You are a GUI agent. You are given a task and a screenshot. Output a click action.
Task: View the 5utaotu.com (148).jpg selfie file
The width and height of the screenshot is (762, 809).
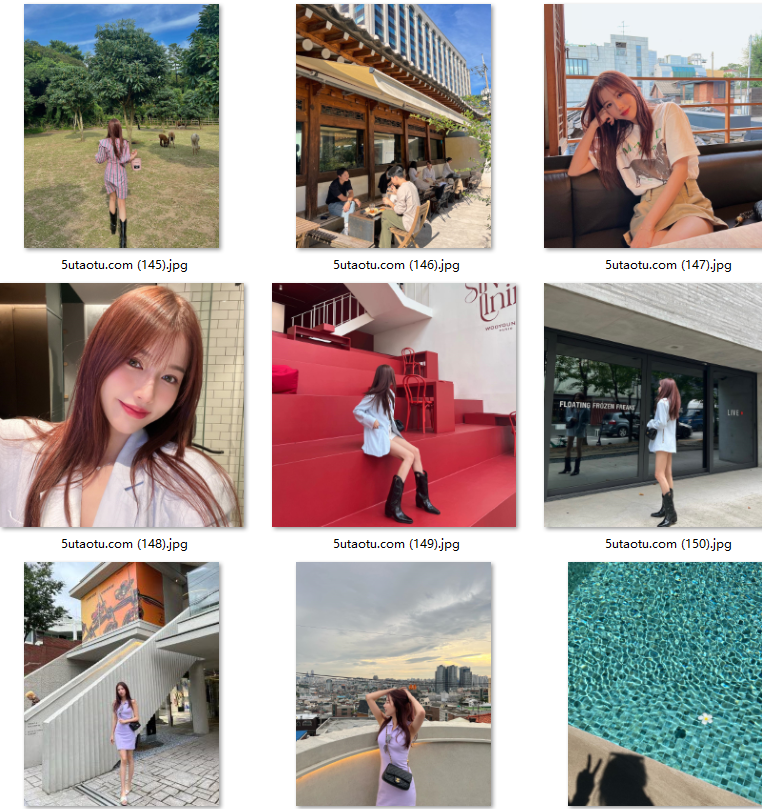coord(121,405)
